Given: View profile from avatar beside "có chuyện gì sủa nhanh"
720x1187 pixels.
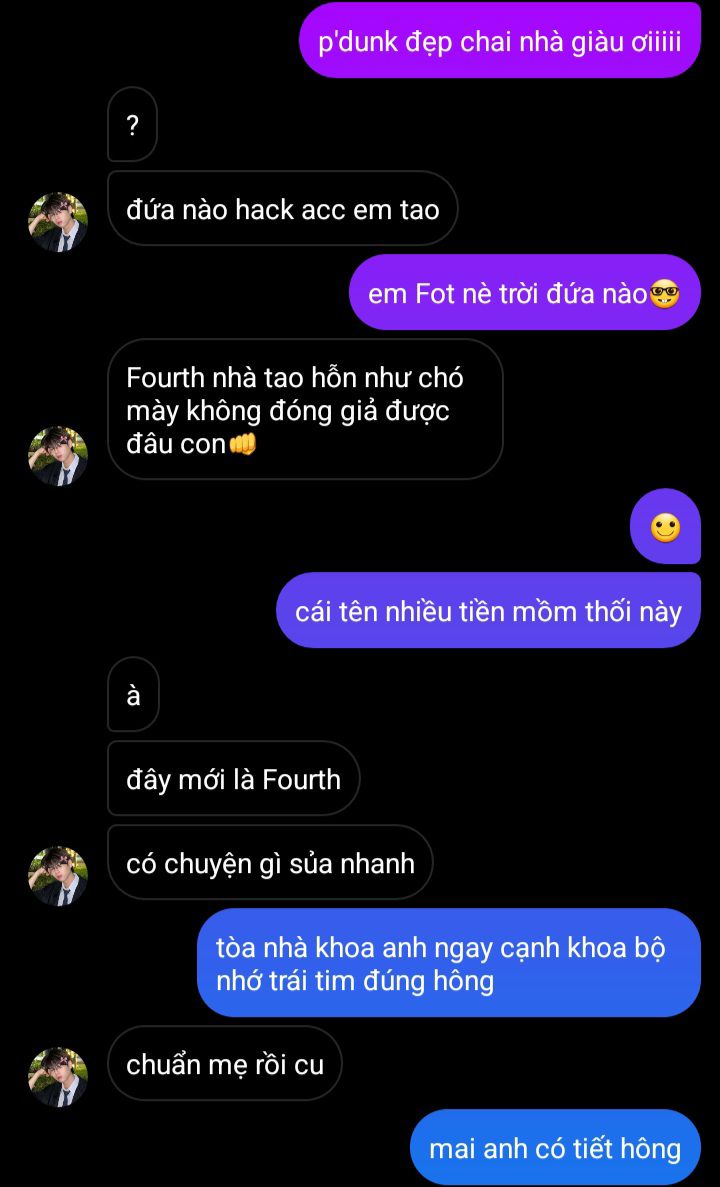Looking at the screenshot, I should [x=58, y=876].
